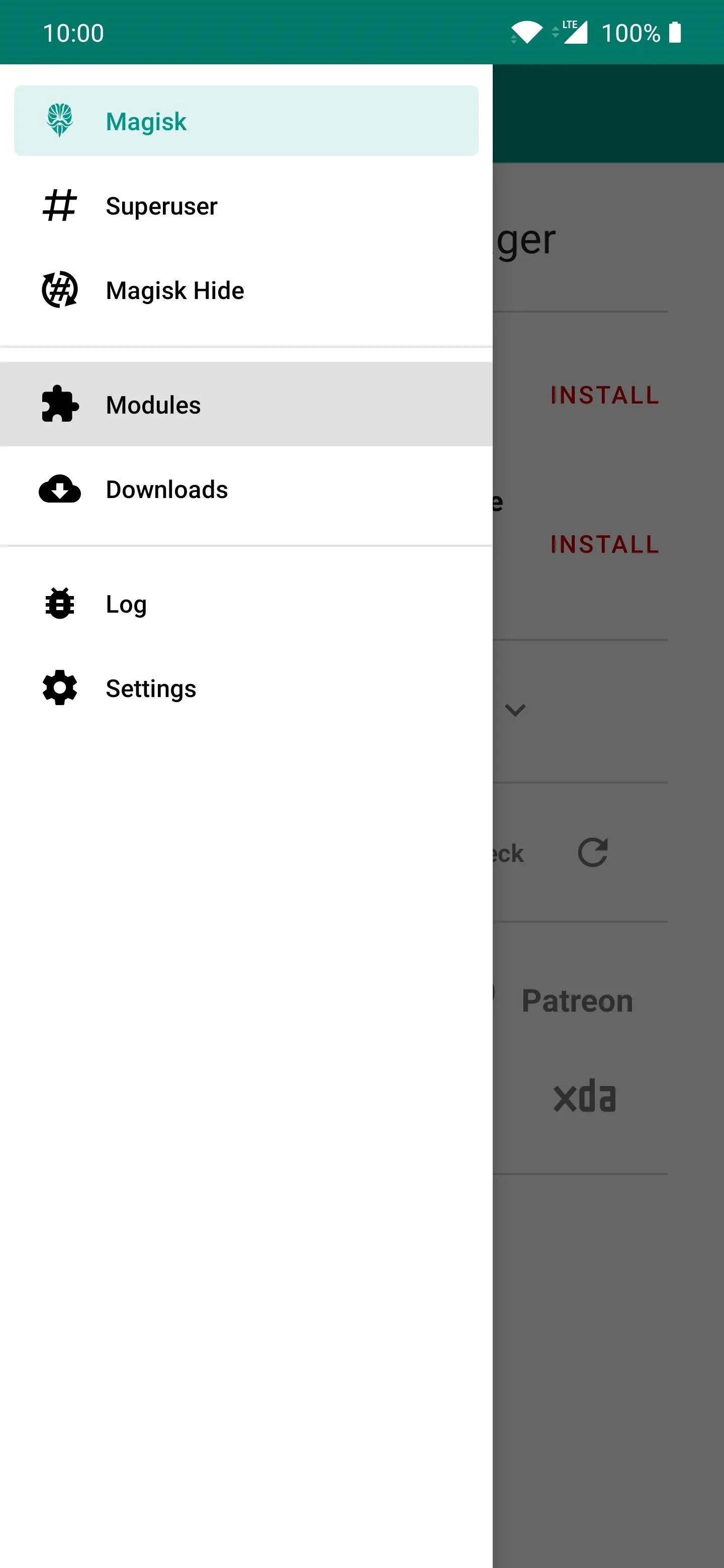Image resolution: width=724 pixels, height=1568 pixels.
Task: Open the Superuser section
Action: (x=246, y=206)
